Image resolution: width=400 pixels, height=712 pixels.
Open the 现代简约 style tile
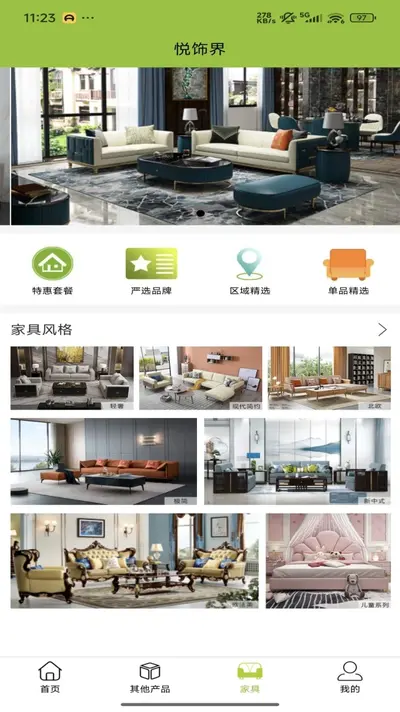[x=201, y=378]
